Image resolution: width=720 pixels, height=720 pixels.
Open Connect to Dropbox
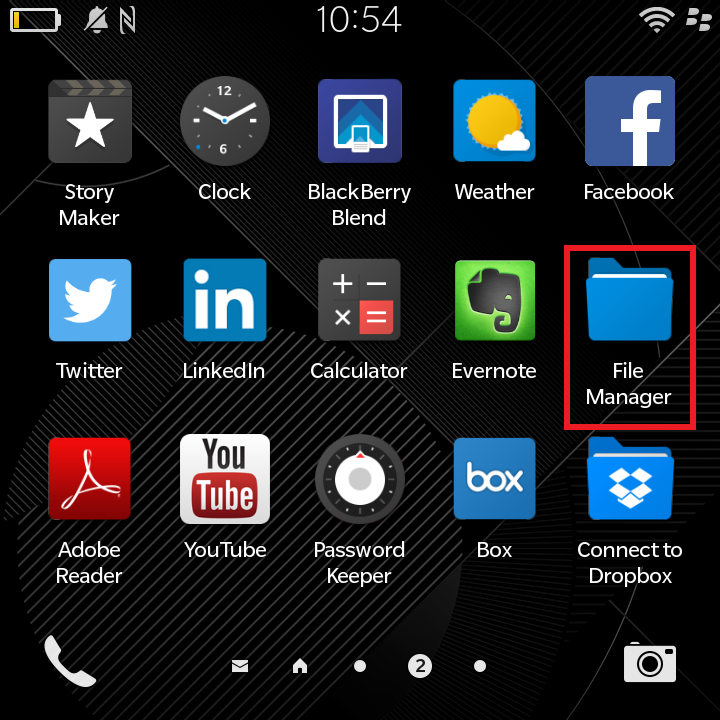[629, 479]
